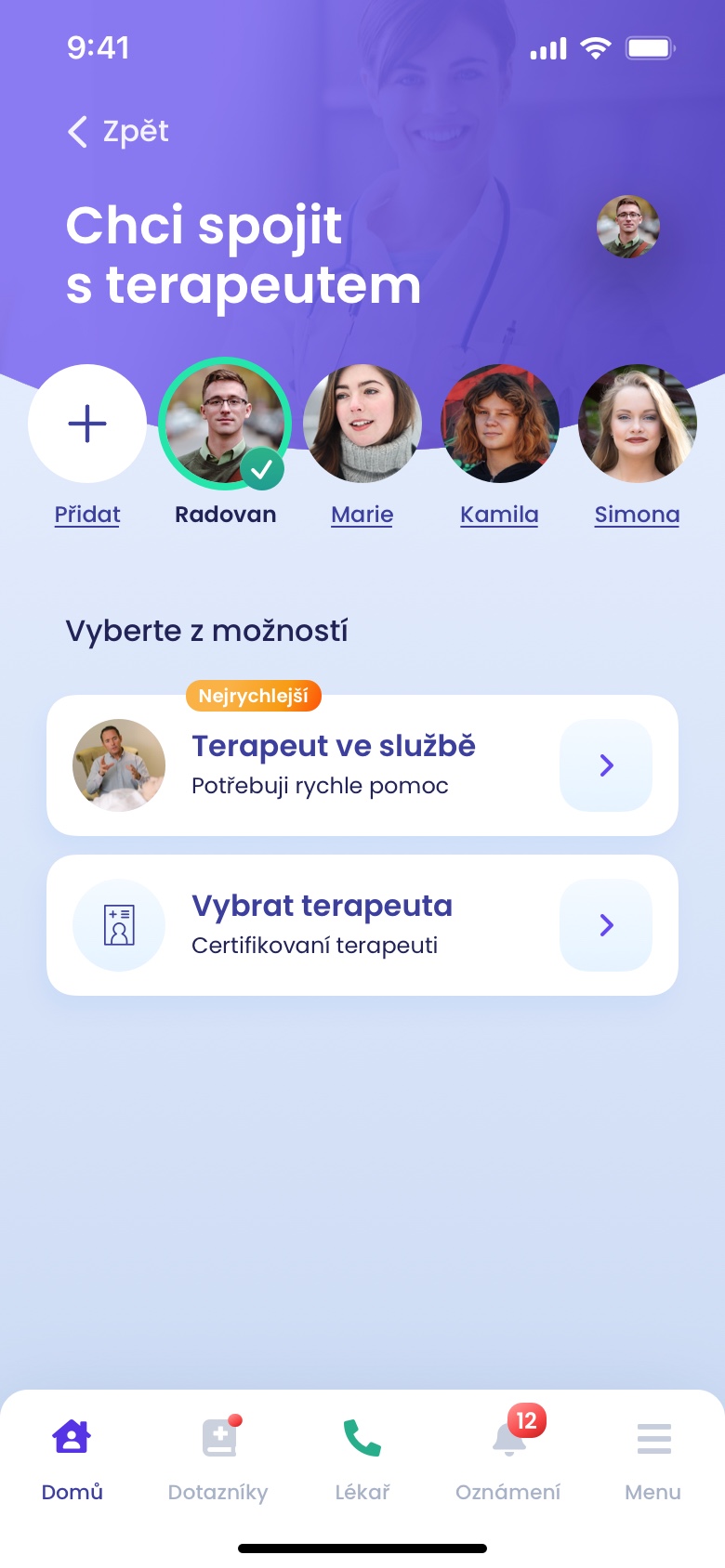Go to the Lékař tab
The height and width of the screenshot is (1568, 725).
(362, 1458)
